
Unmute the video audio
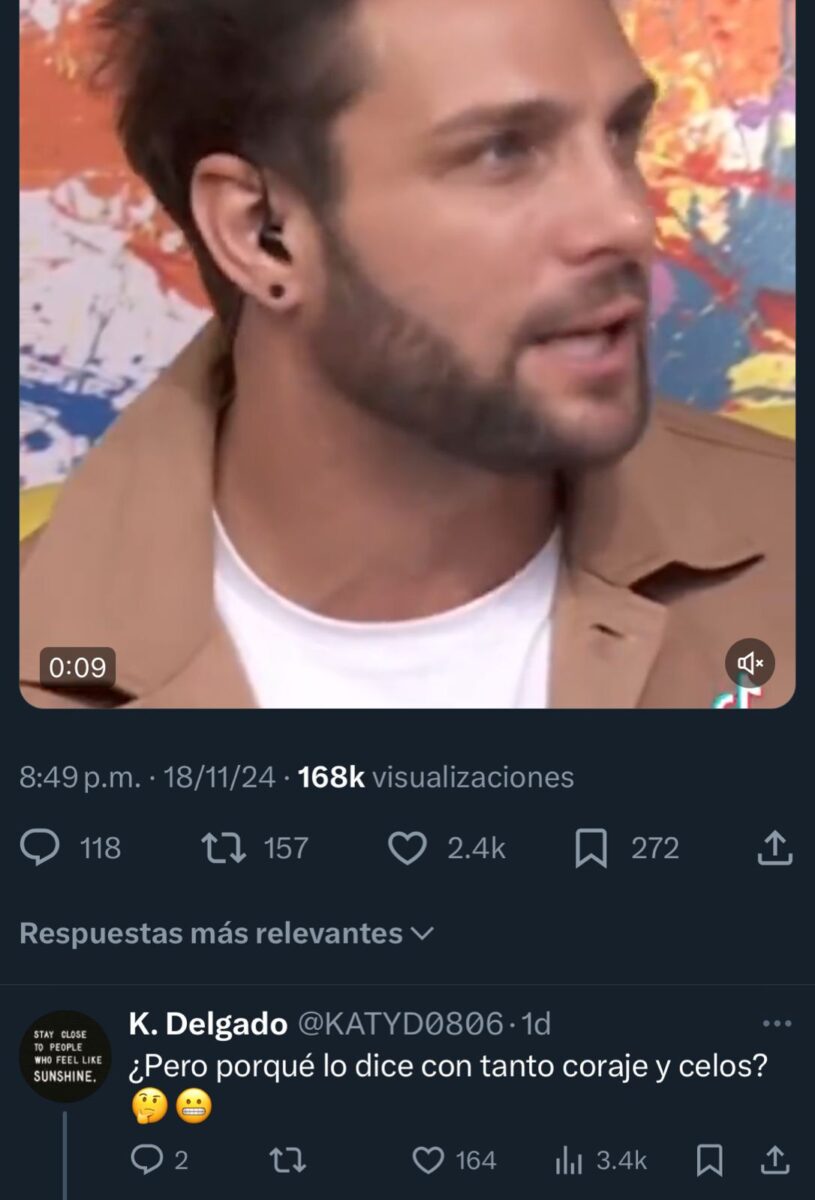(750, 662)
